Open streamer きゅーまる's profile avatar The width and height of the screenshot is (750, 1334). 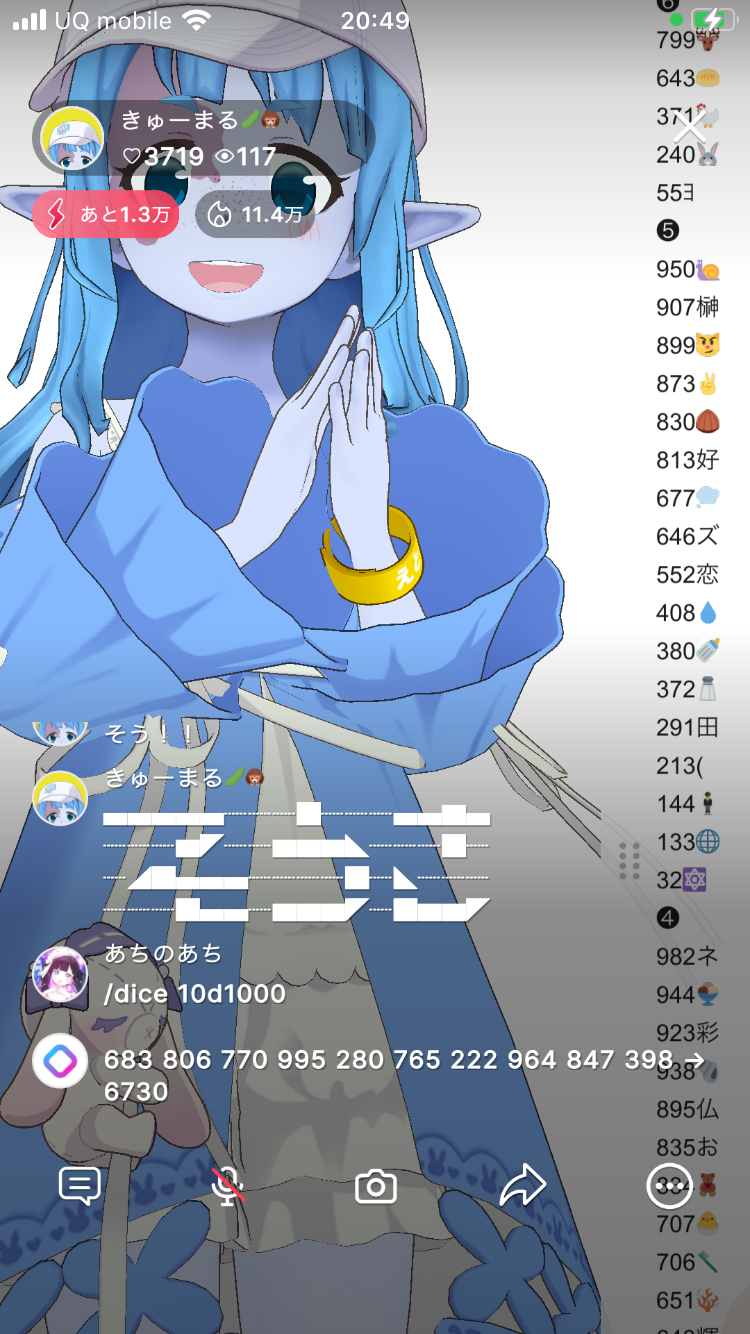pos(72,140)
